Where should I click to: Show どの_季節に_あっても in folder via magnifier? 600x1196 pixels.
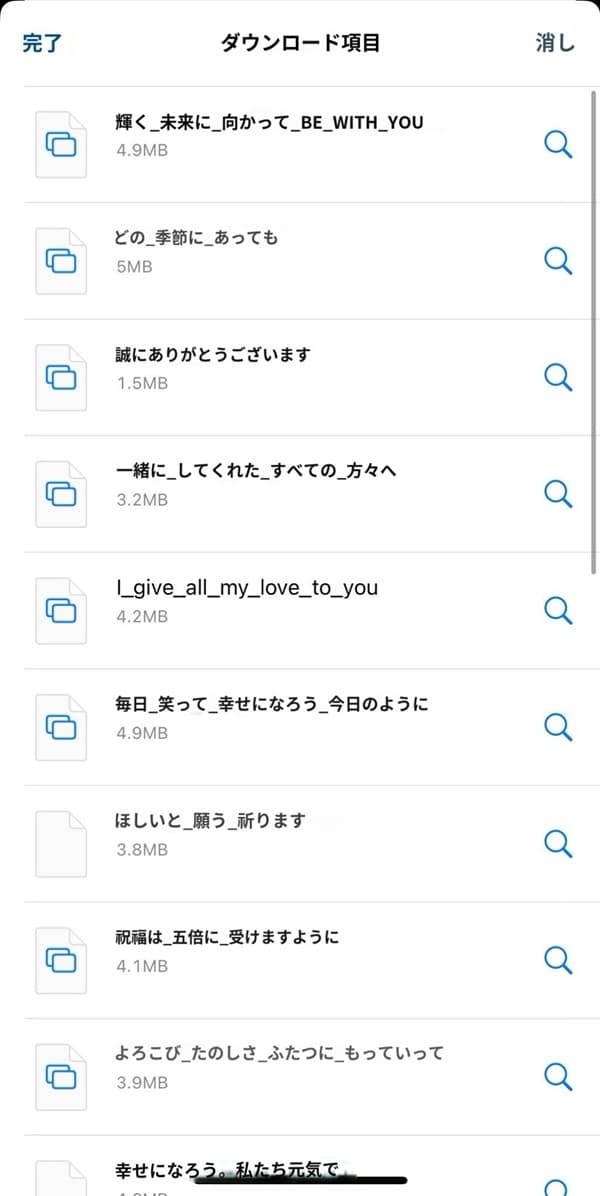[x=558, y=261]
